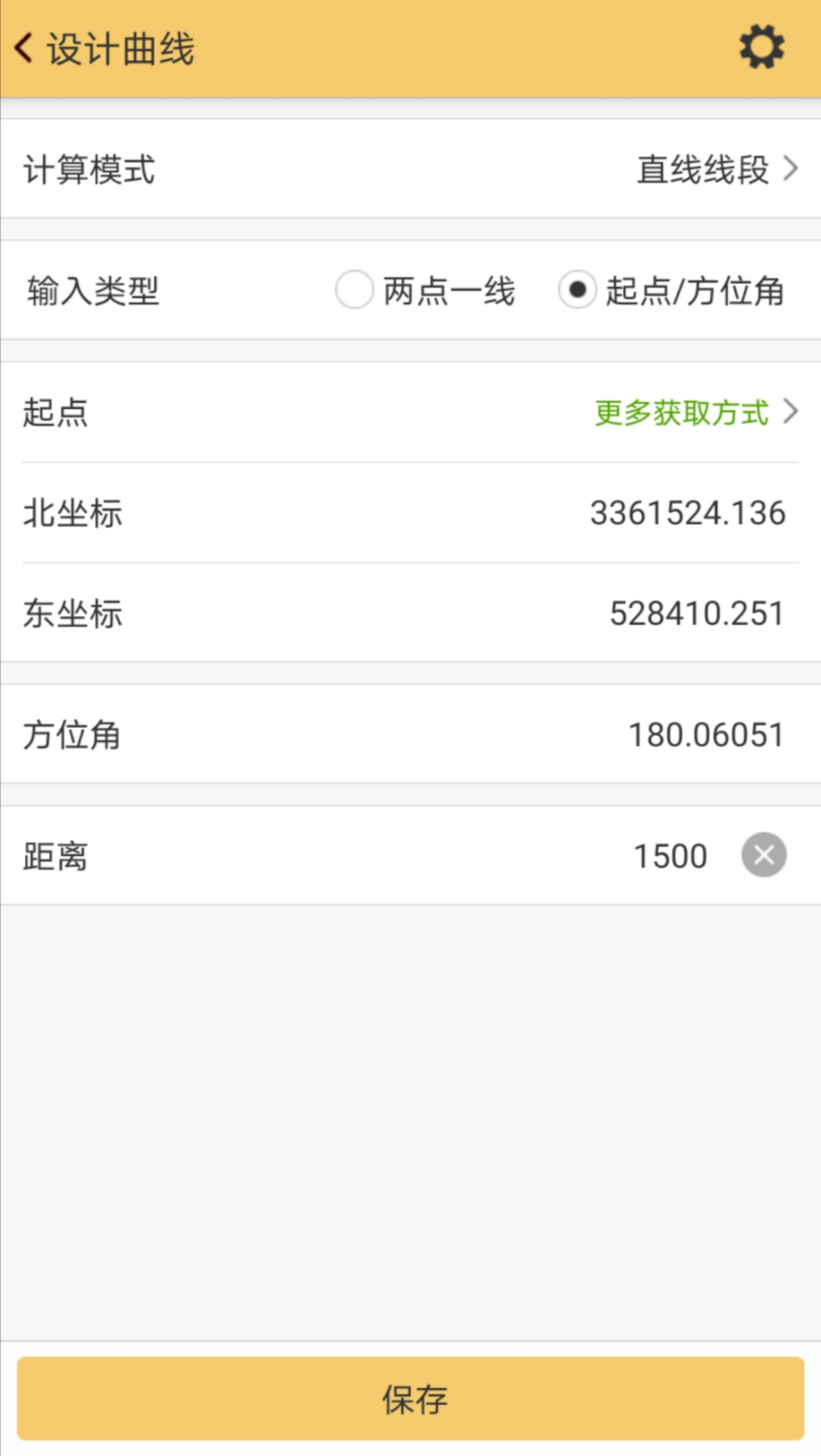This screenshot has width=821, height=1456.
Task: Edit the 方位角 value 180.06051
Action: (707, 733)
